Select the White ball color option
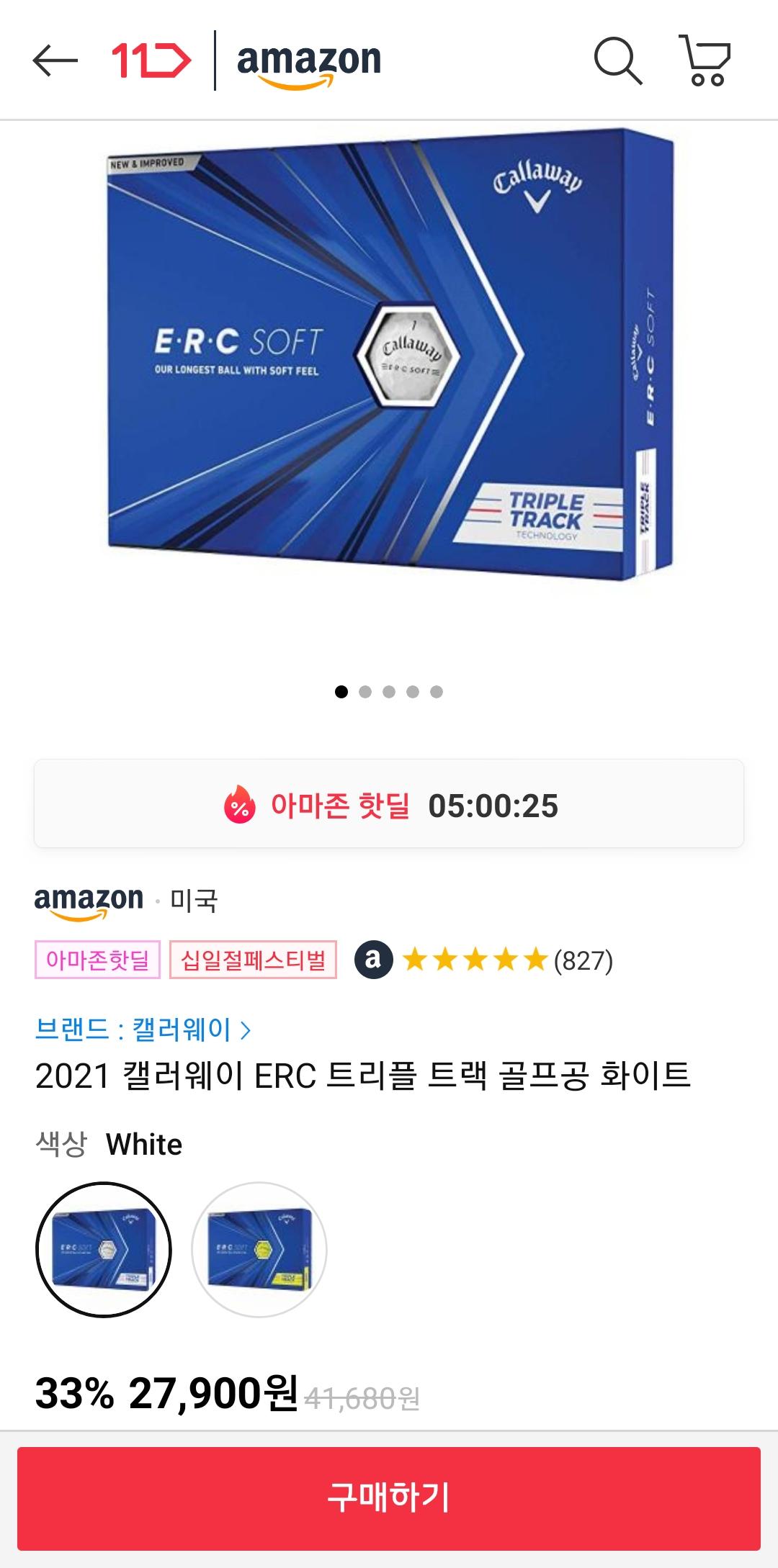The image size is (778, 1568). (104, 1250)
